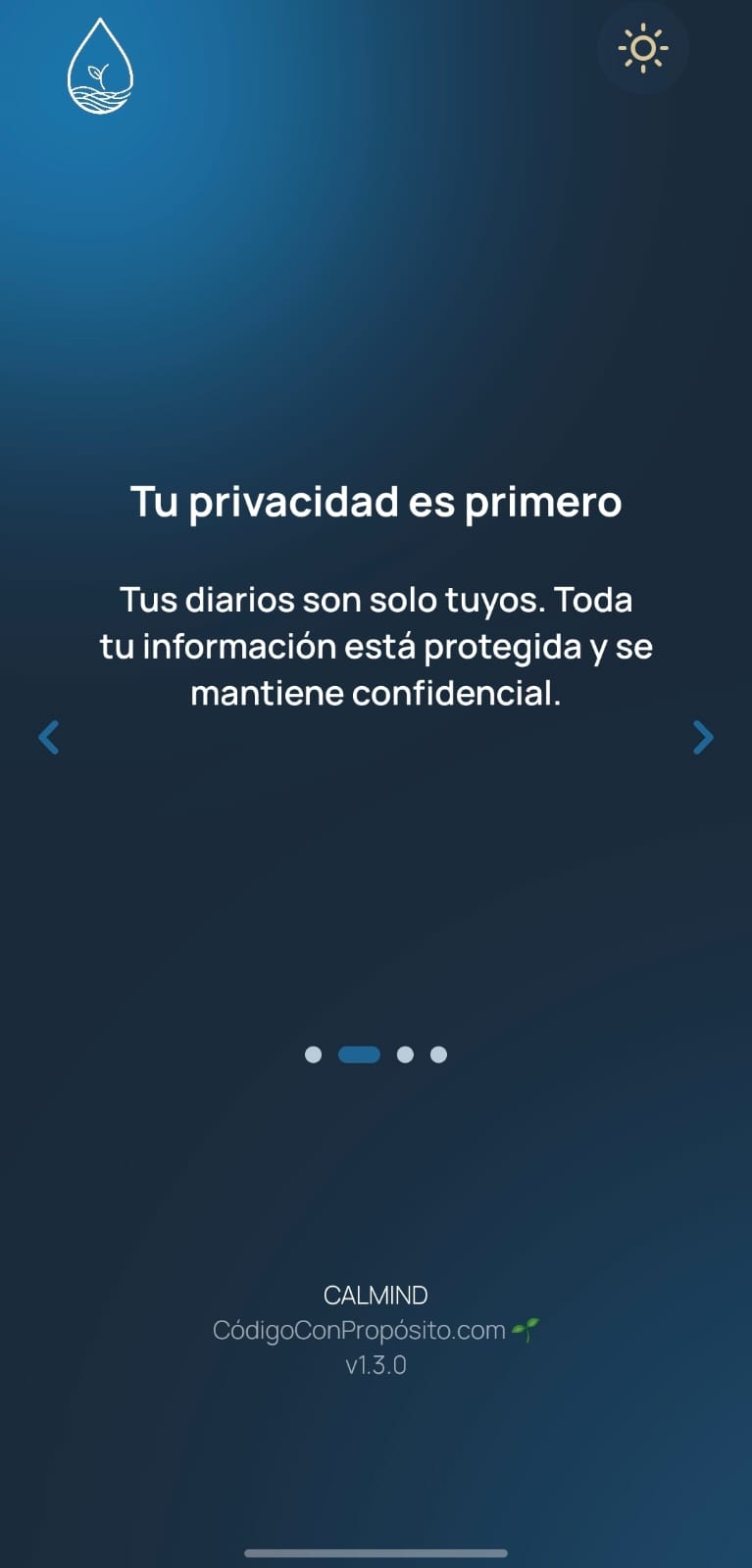The height and width of the screenshot is (1568, 752).
Task: Select the active page indicator pill
Action: pos(359,1054)
